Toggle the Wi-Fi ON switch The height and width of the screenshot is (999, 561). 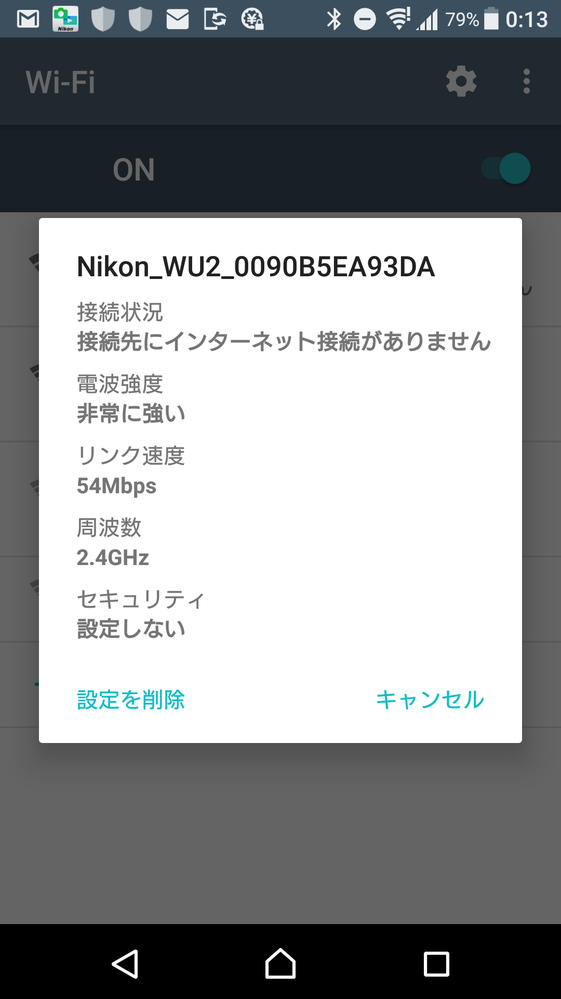click(x=506, y=169)
